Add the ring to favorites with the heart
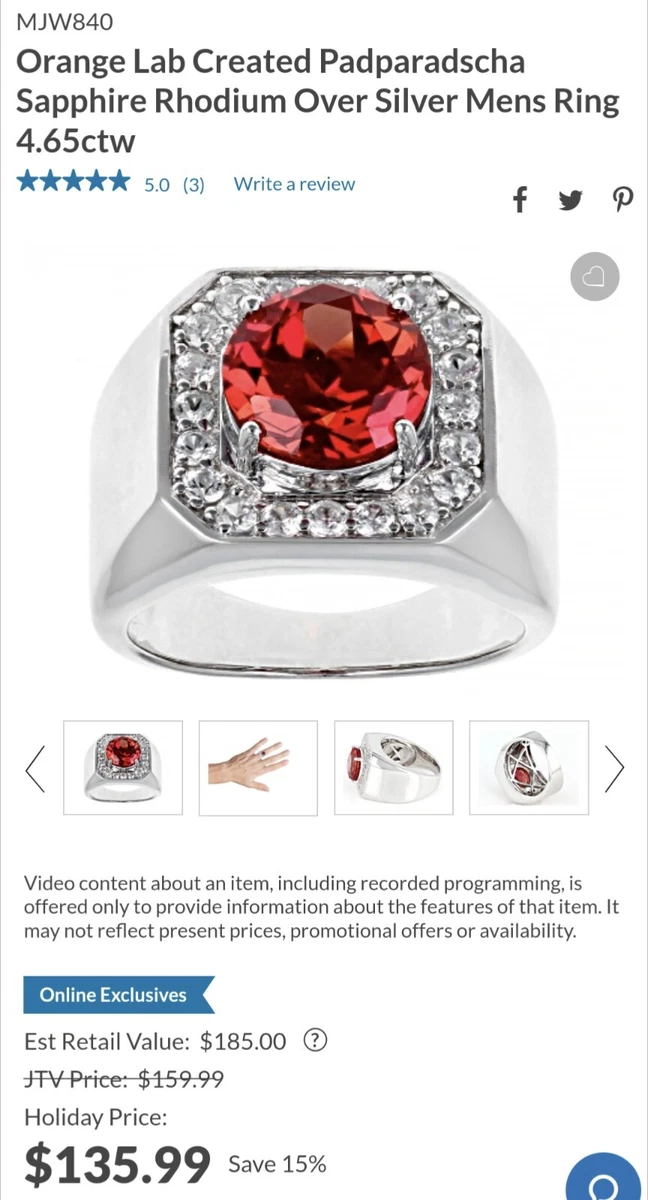Viewport: 648px width, 1200px height. tap(595, 277)
